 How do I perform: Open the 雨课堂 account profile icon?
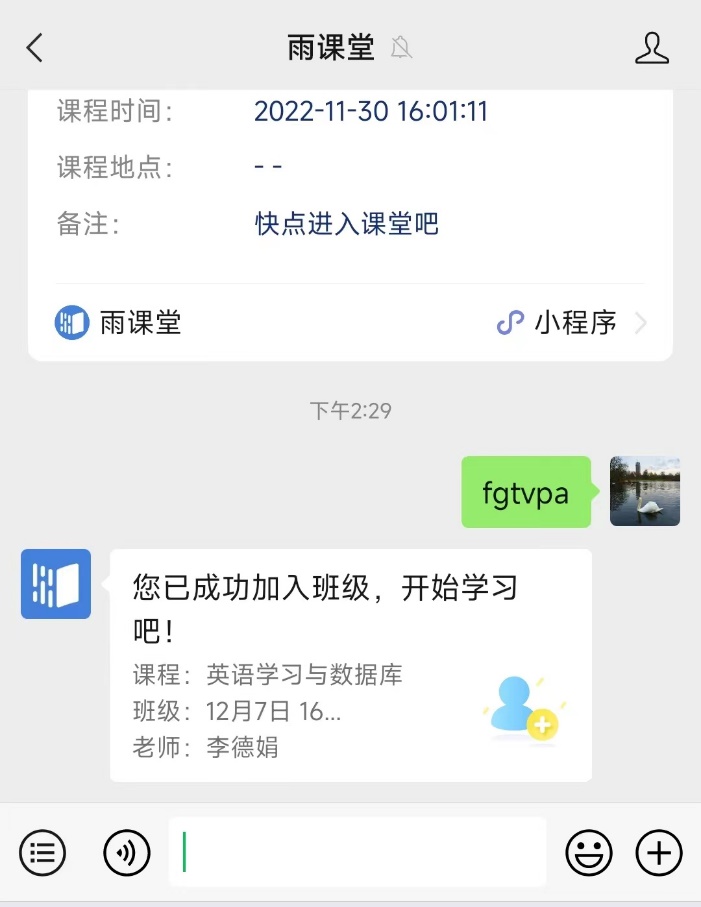coord(652,48)
